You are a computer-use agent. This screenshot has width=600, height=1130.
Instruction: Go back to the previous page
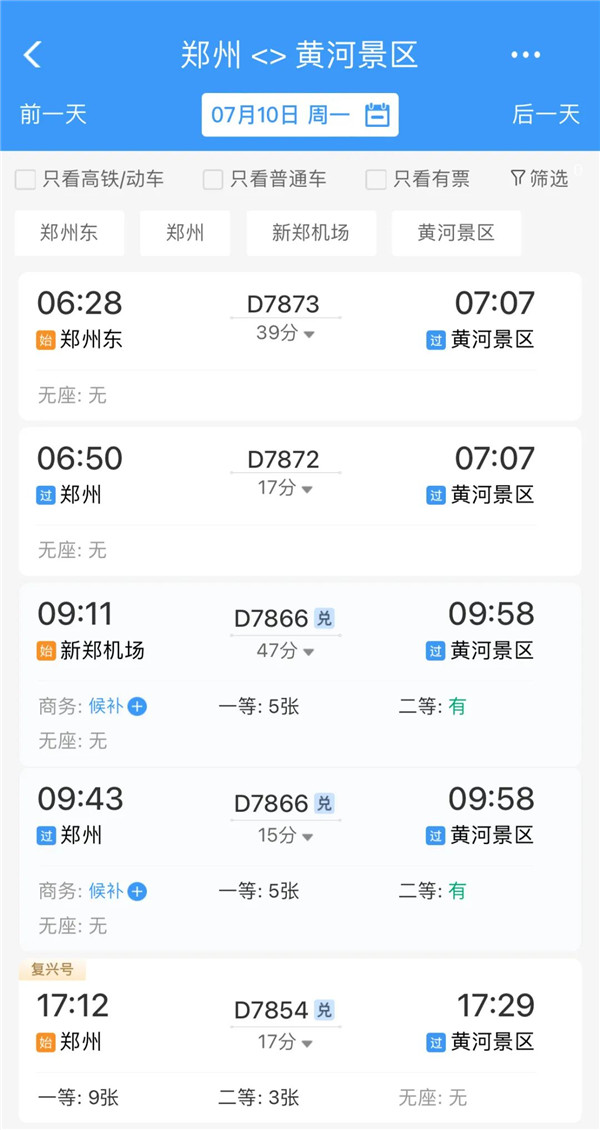pyautogui.click(x=33, y=55)
